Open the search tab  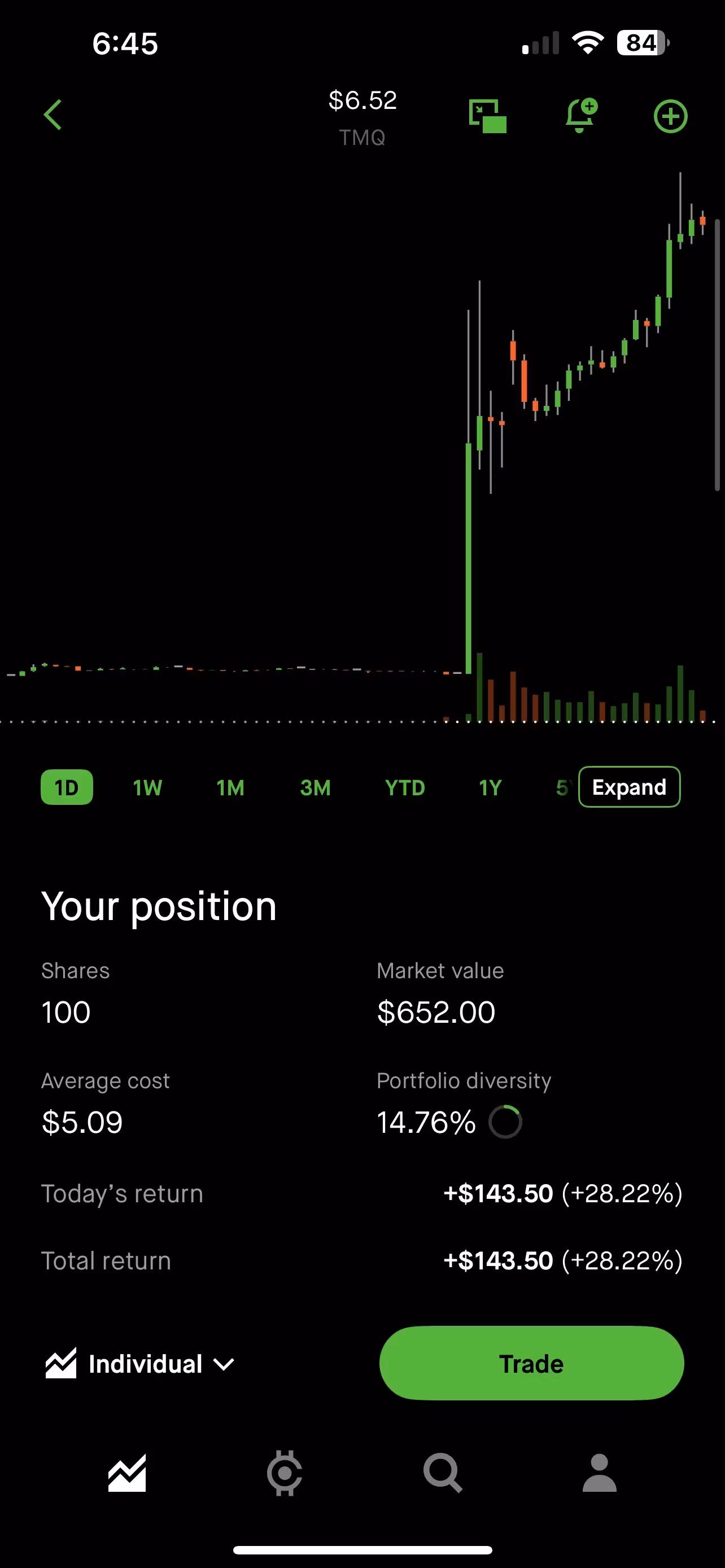coord(443,1473)
